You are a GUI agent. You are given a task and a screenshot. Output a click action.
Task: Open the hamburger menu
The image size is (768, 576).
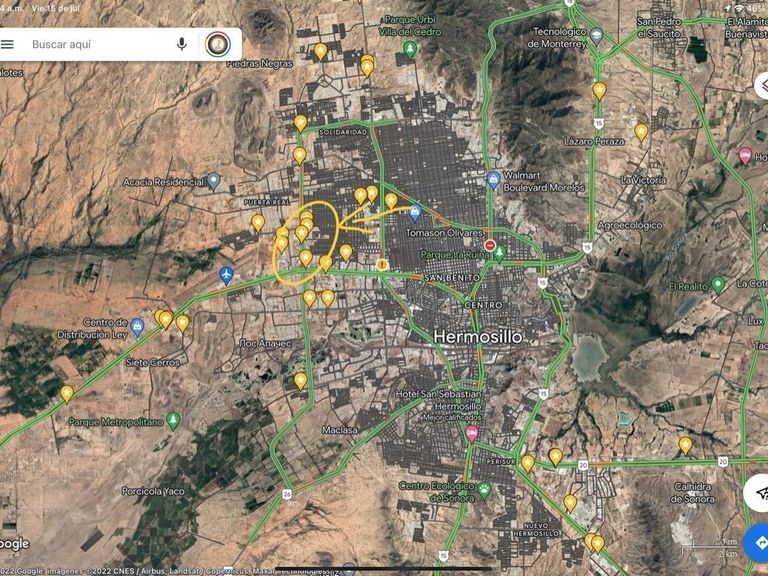click(9, 44)
